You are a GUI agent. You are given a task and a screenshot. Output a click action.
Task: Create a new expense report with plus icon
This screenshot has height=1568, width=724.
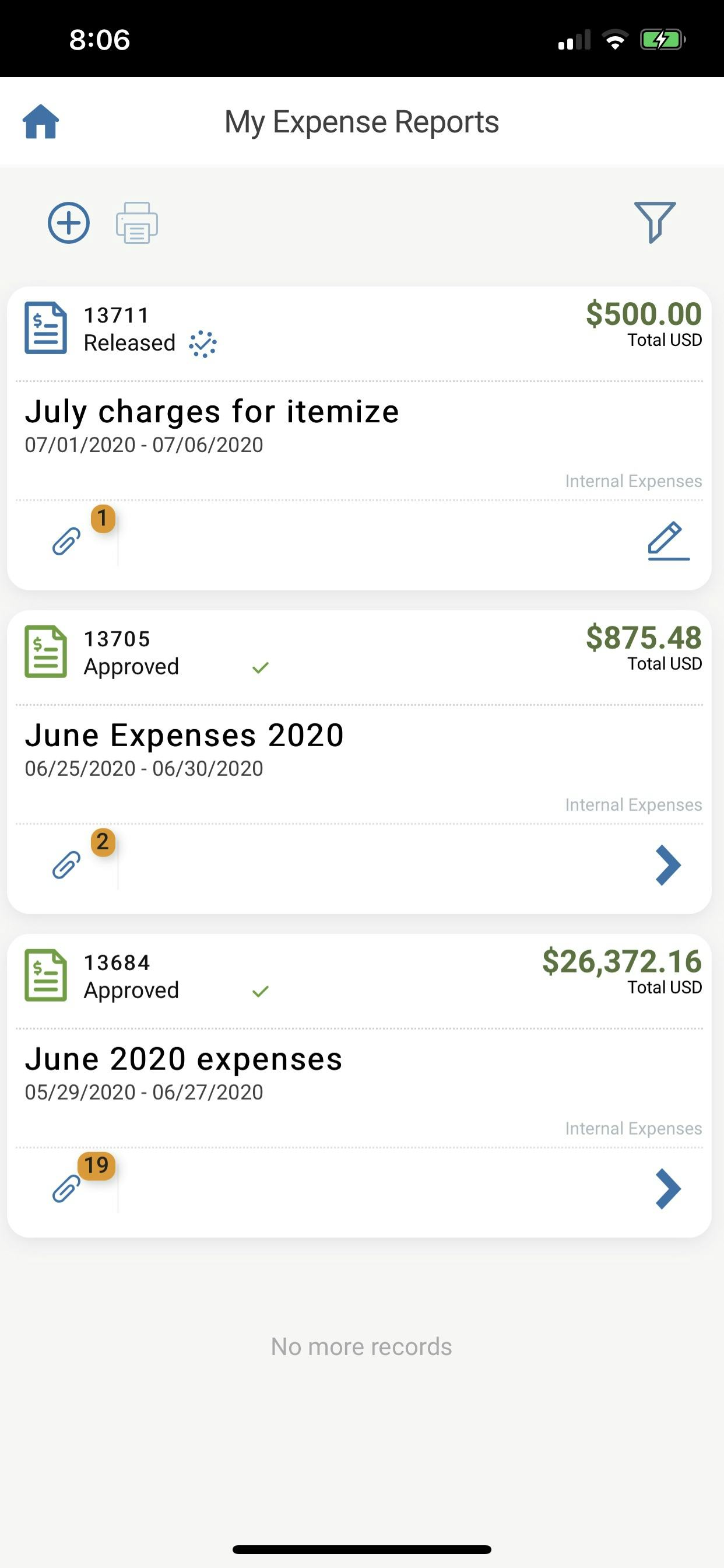click(x=68, y=223)
